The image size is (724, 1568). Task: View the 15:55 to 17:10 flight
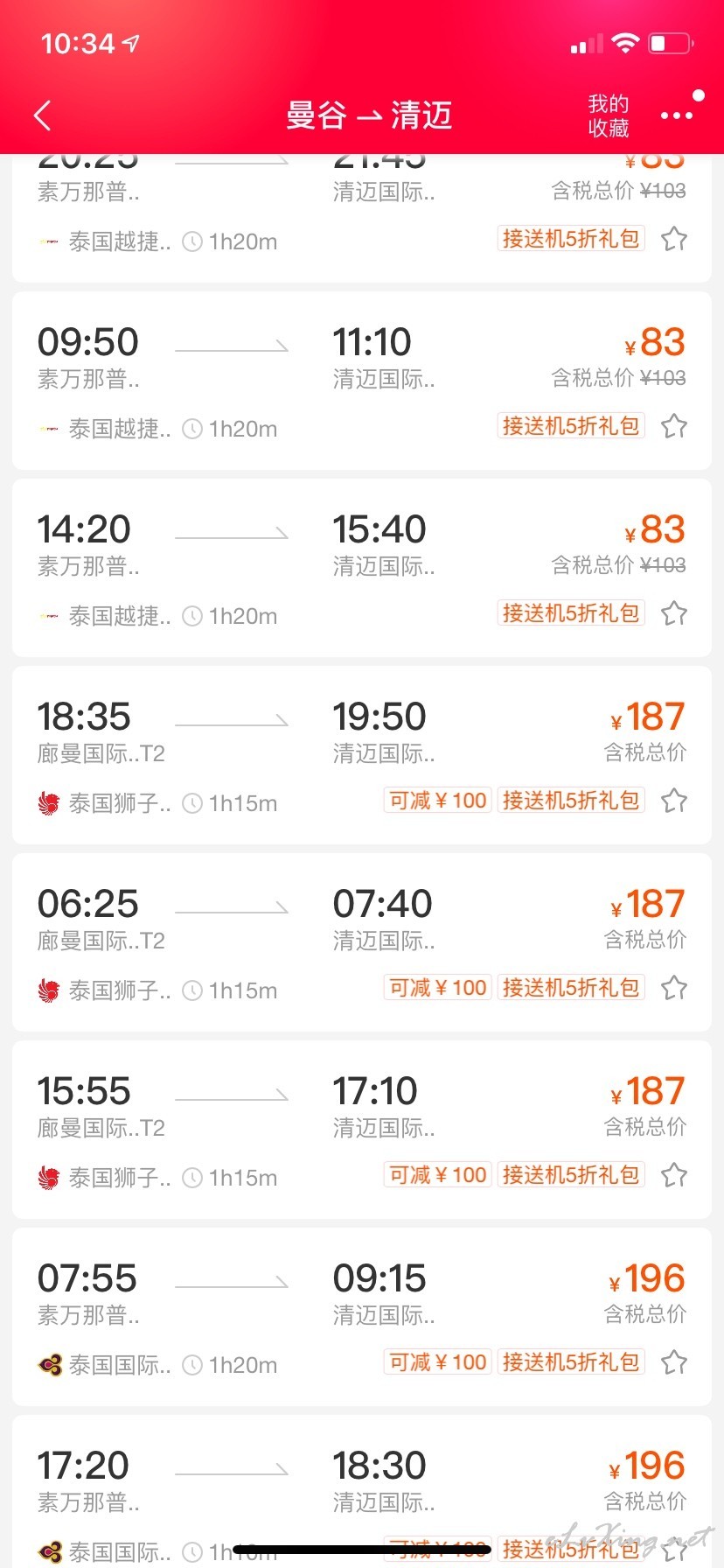[362, 1130]
